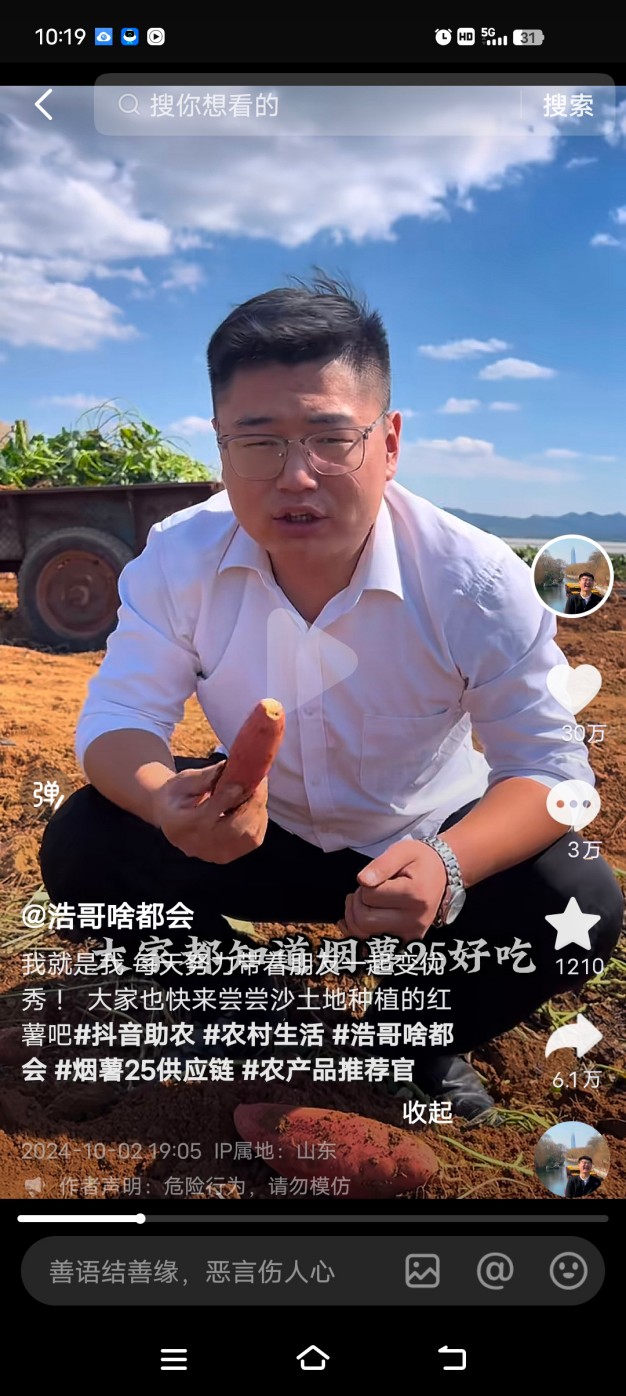
Task: Tap the 搜索 button
Action: click(x=567, y=106)
